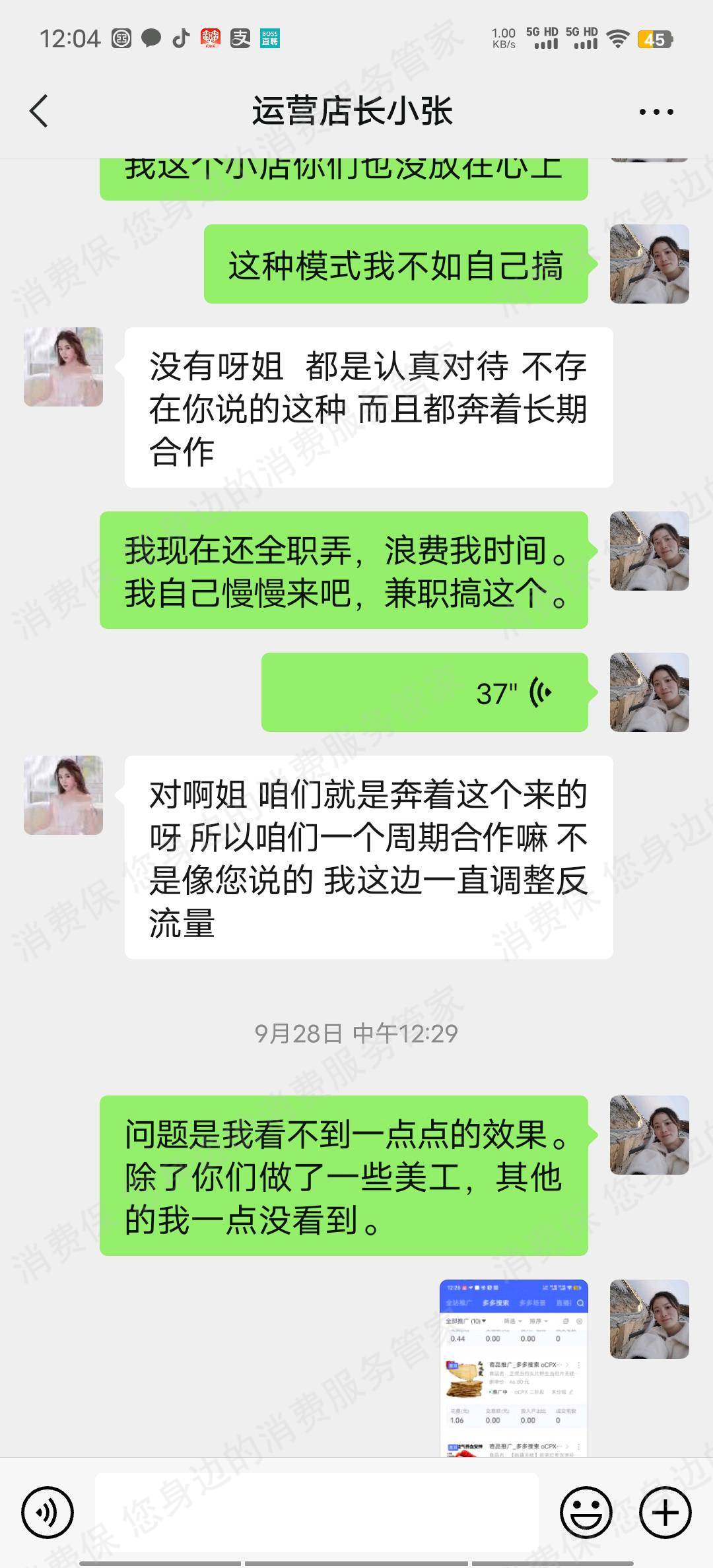Tap my avatar beside 这种模式我不如自己搞
The height and width of the screenshot is (1568, 713).
[x=649, y=264]
